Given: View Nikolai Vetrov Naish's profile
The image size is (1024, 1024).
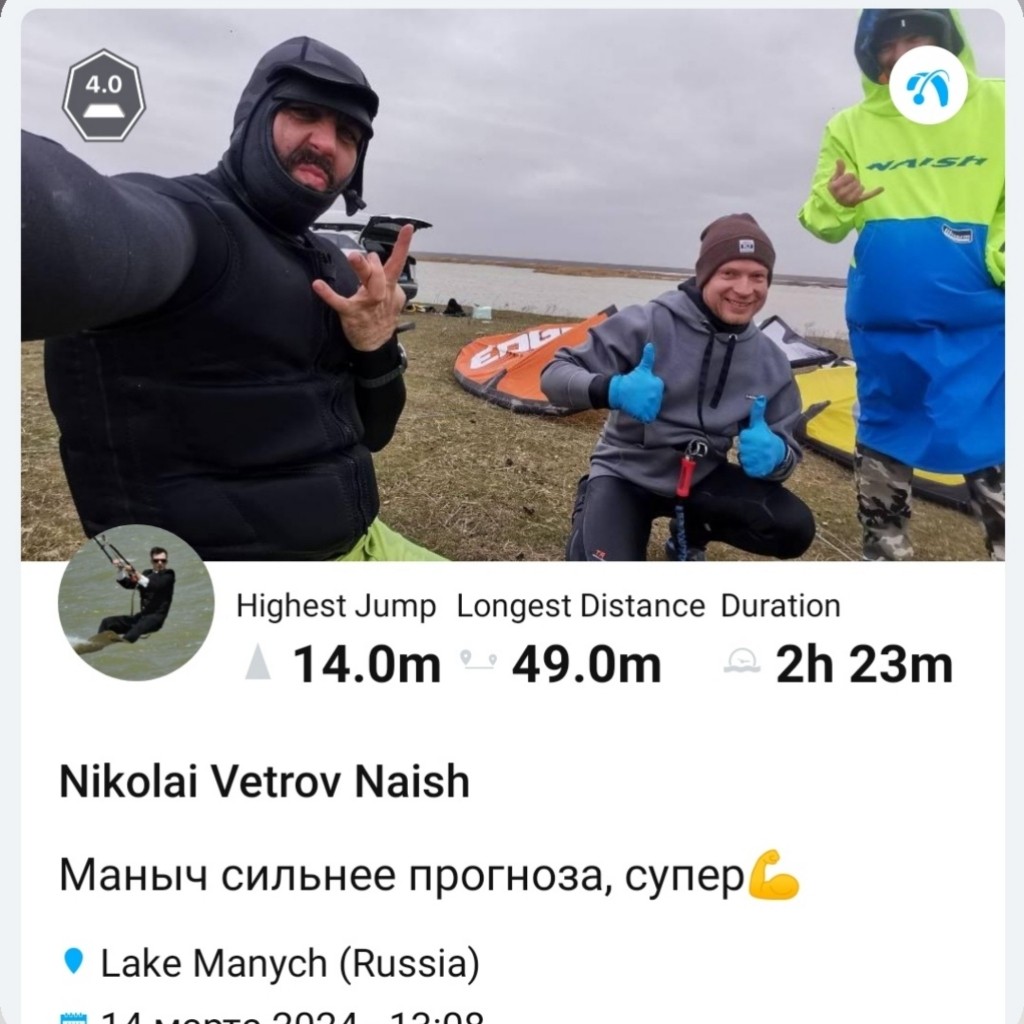Looking at the screenshot, I should 265,782.
